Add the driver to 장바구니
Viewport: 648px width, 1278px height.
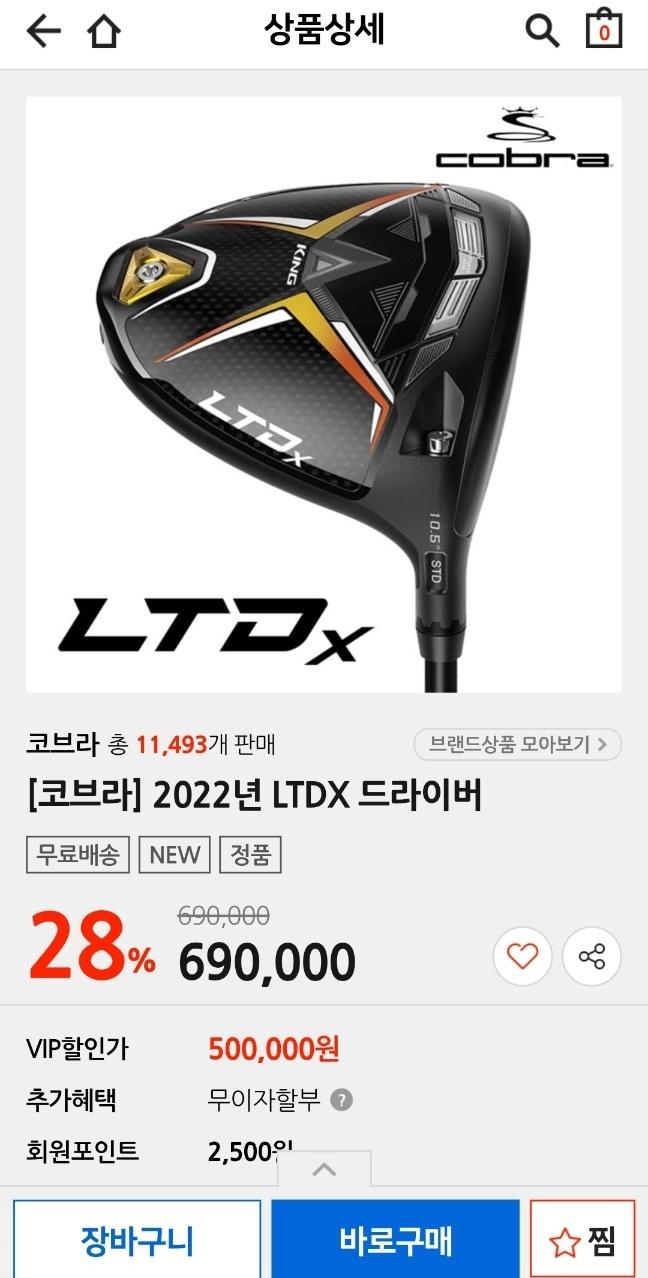coord(137,1241)
